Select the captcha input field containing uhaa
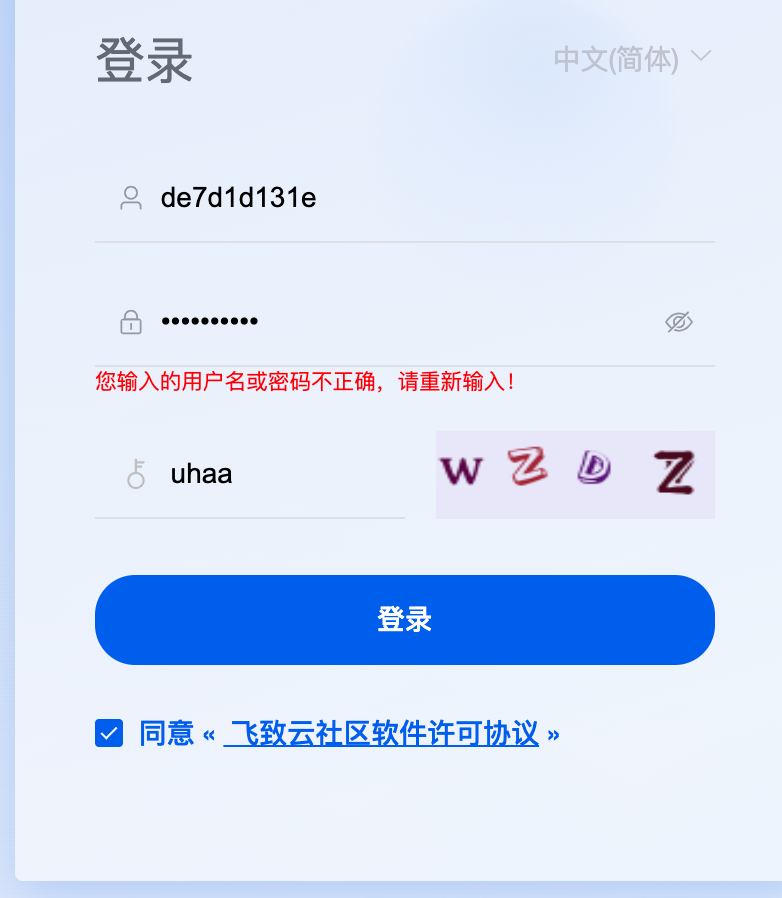Screen dimensions: 782x898 point(270,474)
